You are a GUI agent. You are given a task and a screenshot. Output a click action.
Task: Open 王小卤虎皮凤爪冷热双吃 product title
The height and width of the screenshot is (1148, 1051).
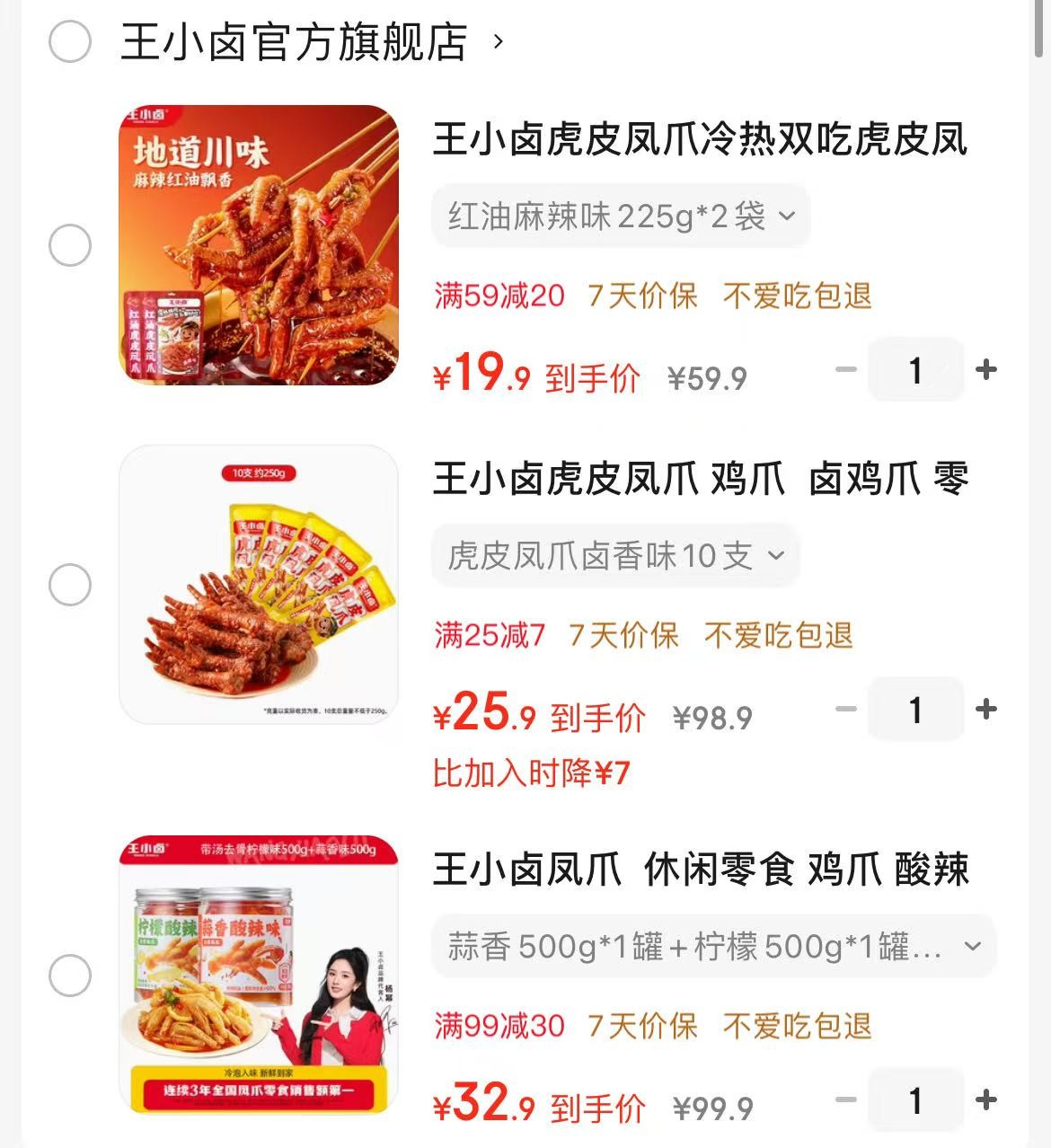[x=700, y=140]
